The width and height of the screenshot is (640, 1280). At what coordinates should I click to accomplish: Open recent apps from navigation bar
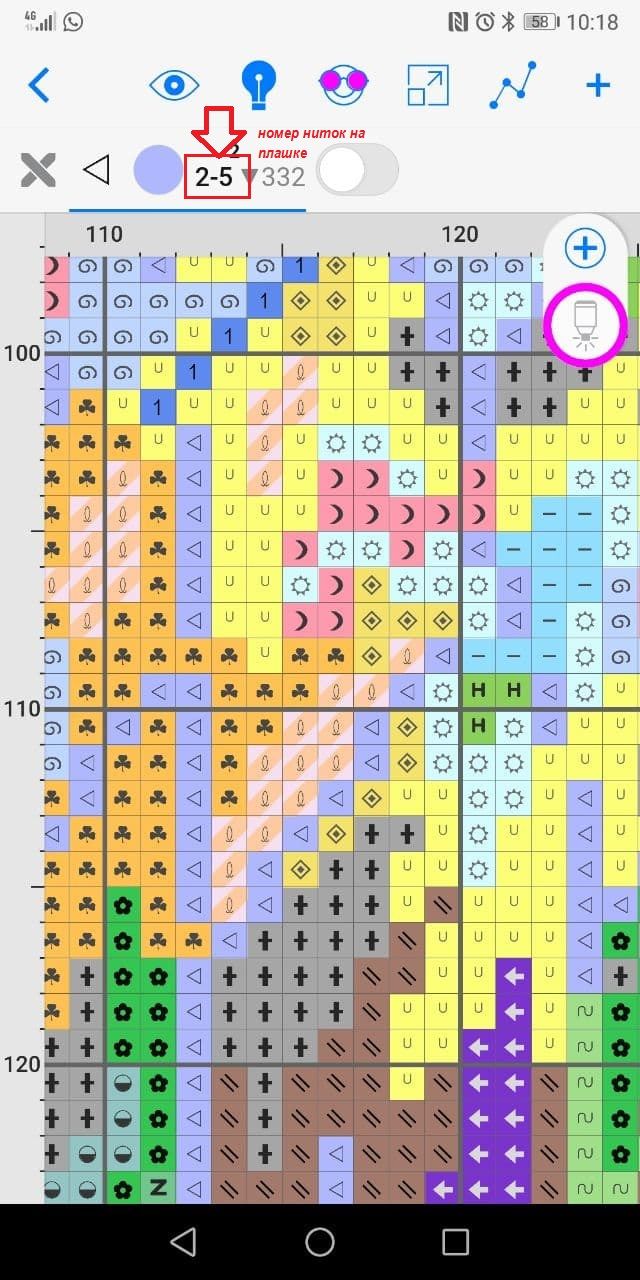pyautogui.click(x=455, y=1242)
